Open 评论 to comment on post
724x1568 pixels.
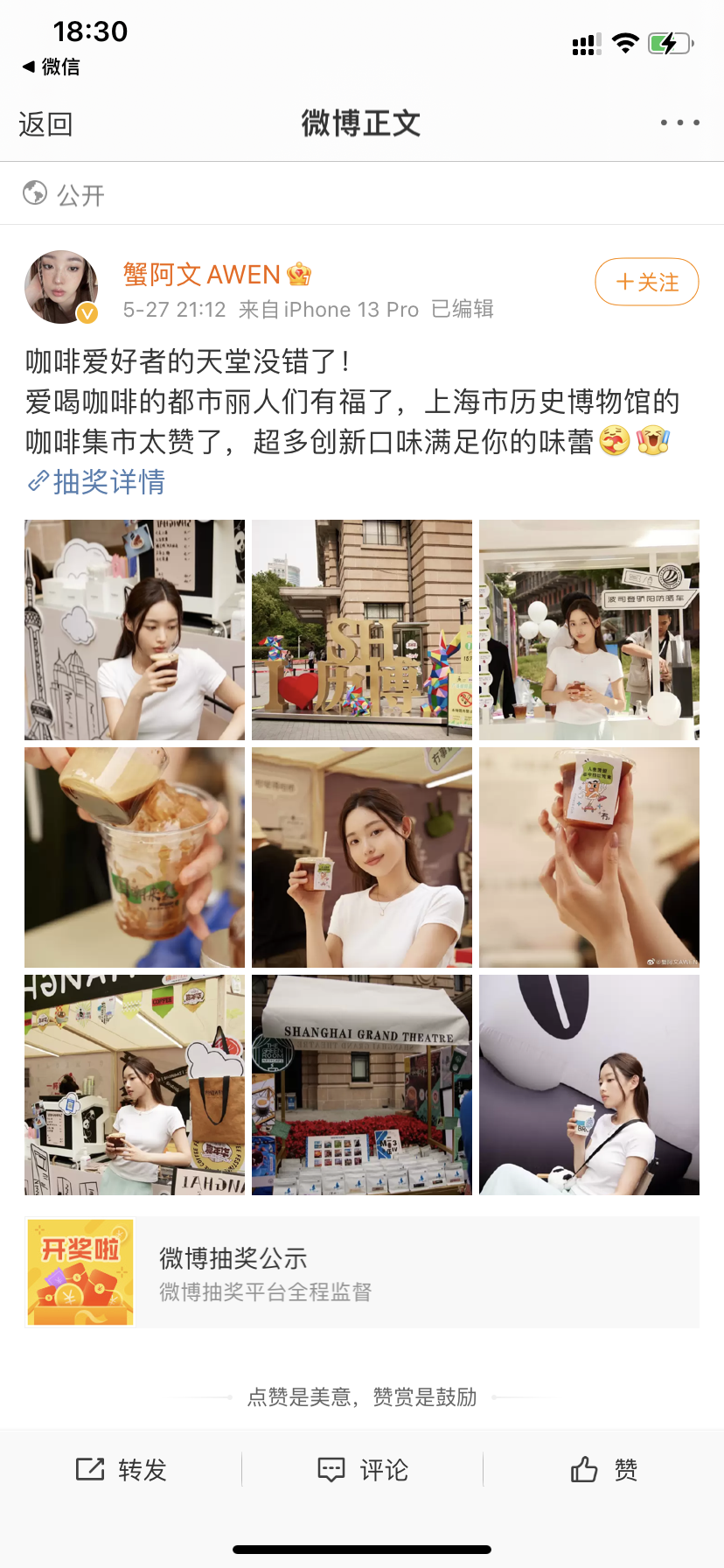(x=362, y=1470)
